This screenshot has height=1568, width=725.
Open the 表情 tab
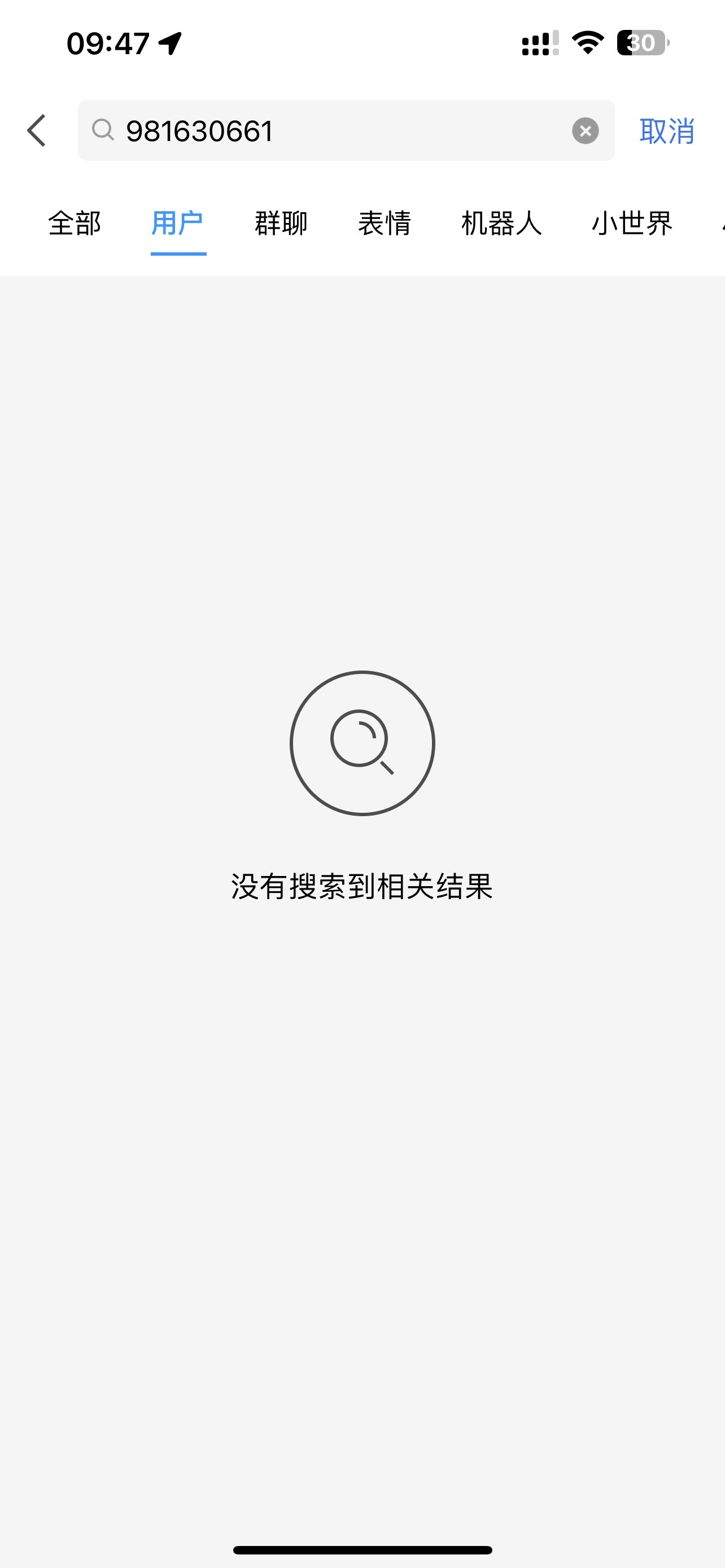[385, 223]
